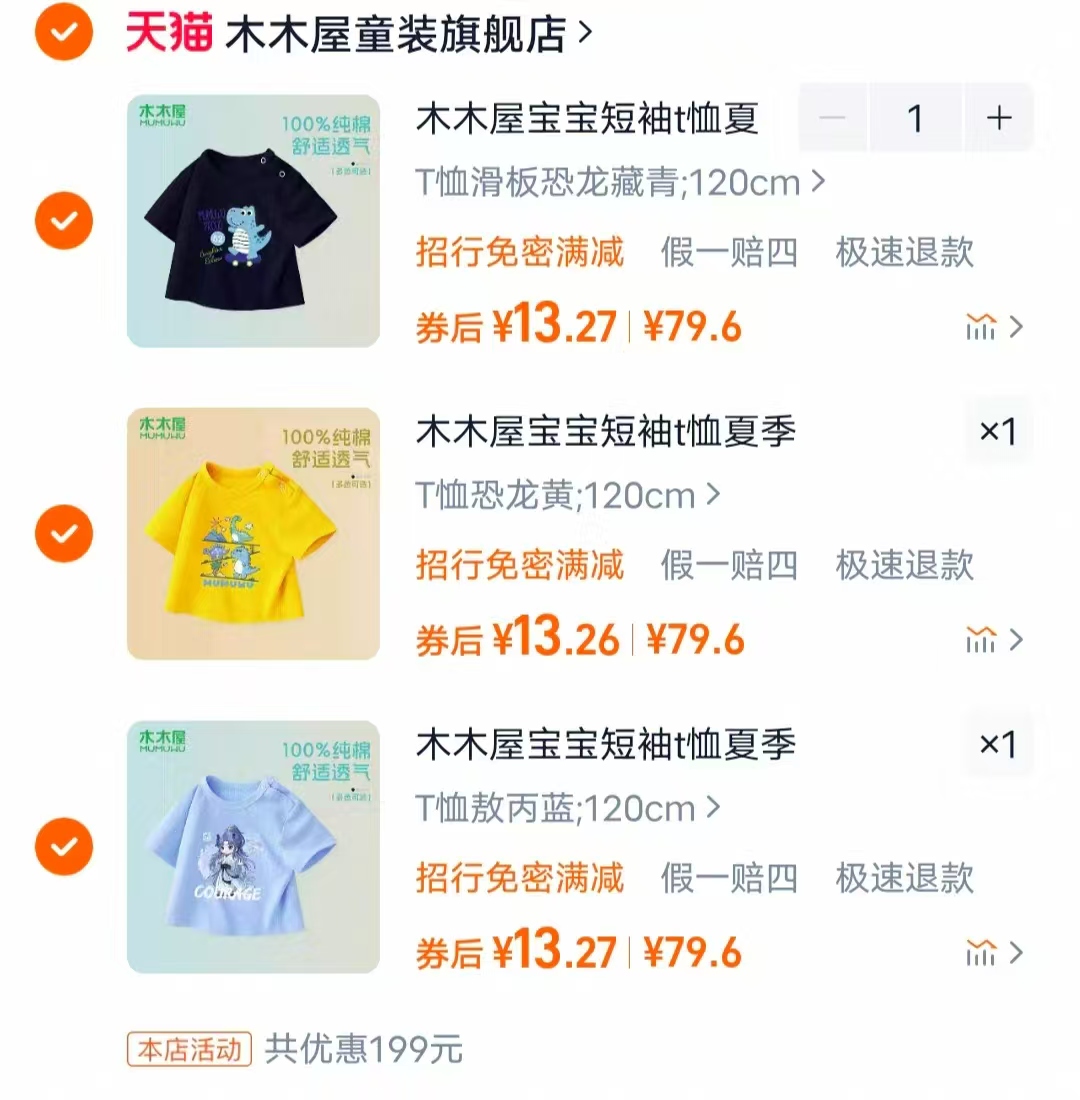Viewport: 1080px width, 1100px height.
Task: Open the yellow dinosaur T-shirt product image
Action: [253, 533]
